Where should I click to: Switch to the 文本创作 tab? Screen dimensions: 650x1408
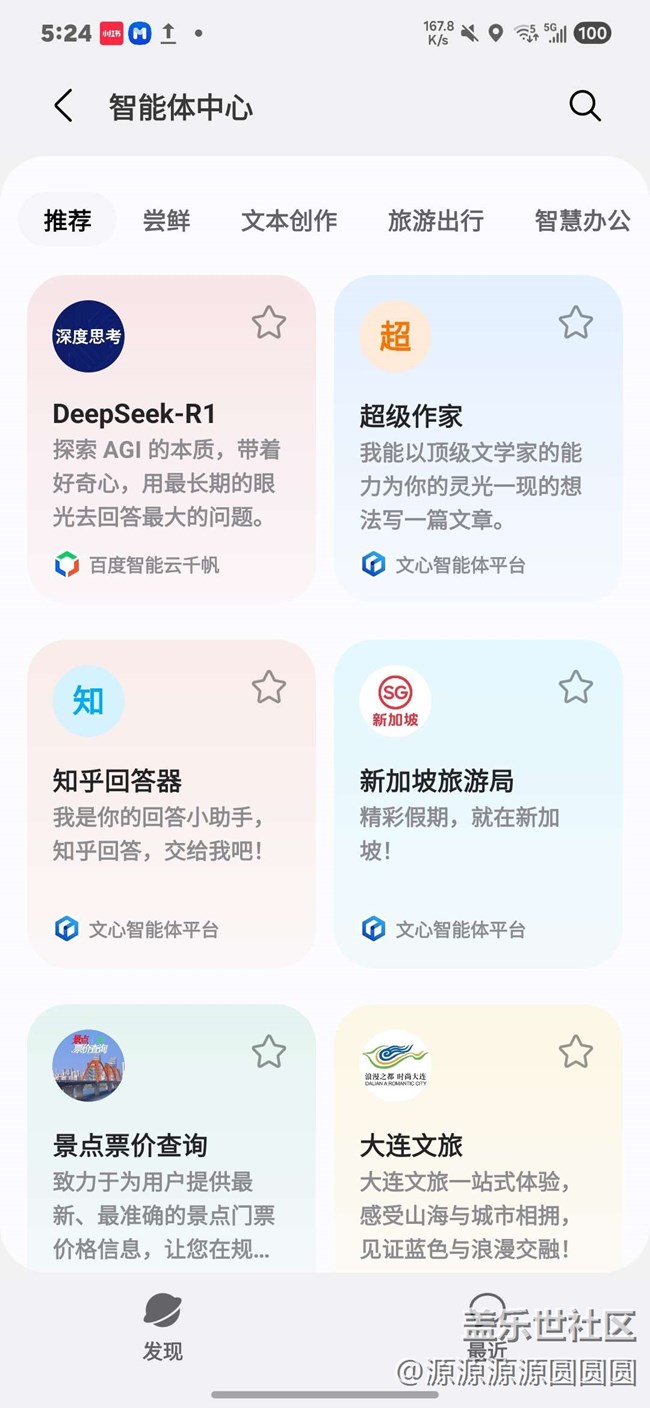click(x=289, y=221)
